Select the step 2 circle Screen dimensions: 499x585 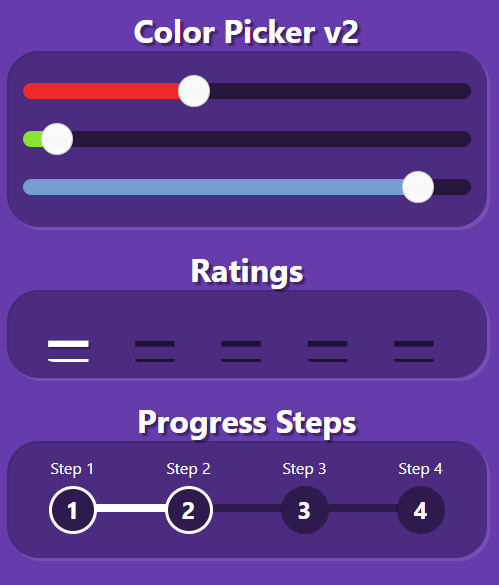point(189,510)
